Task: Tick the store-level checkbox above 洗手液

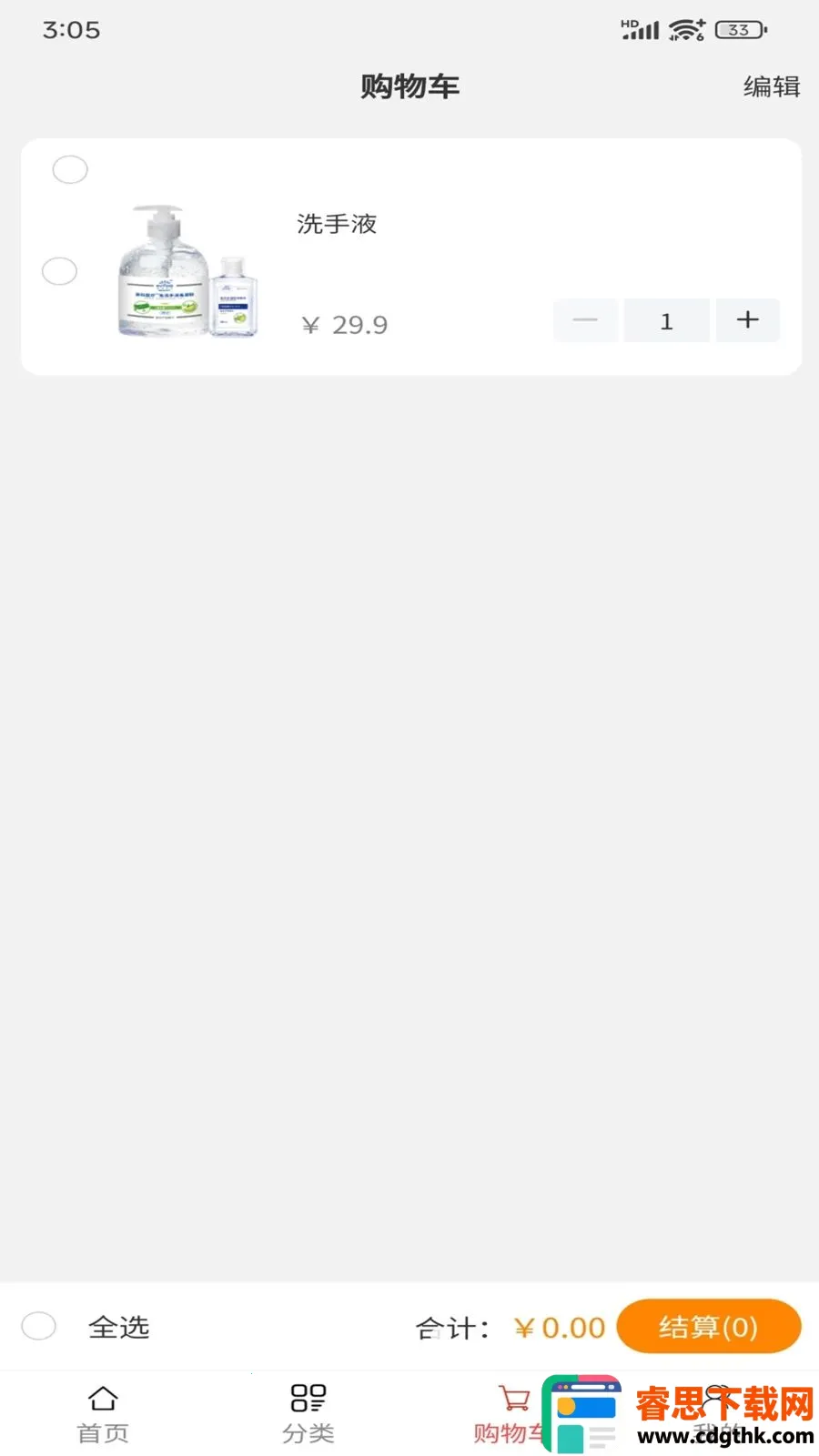Action: [x=70, y=169]
